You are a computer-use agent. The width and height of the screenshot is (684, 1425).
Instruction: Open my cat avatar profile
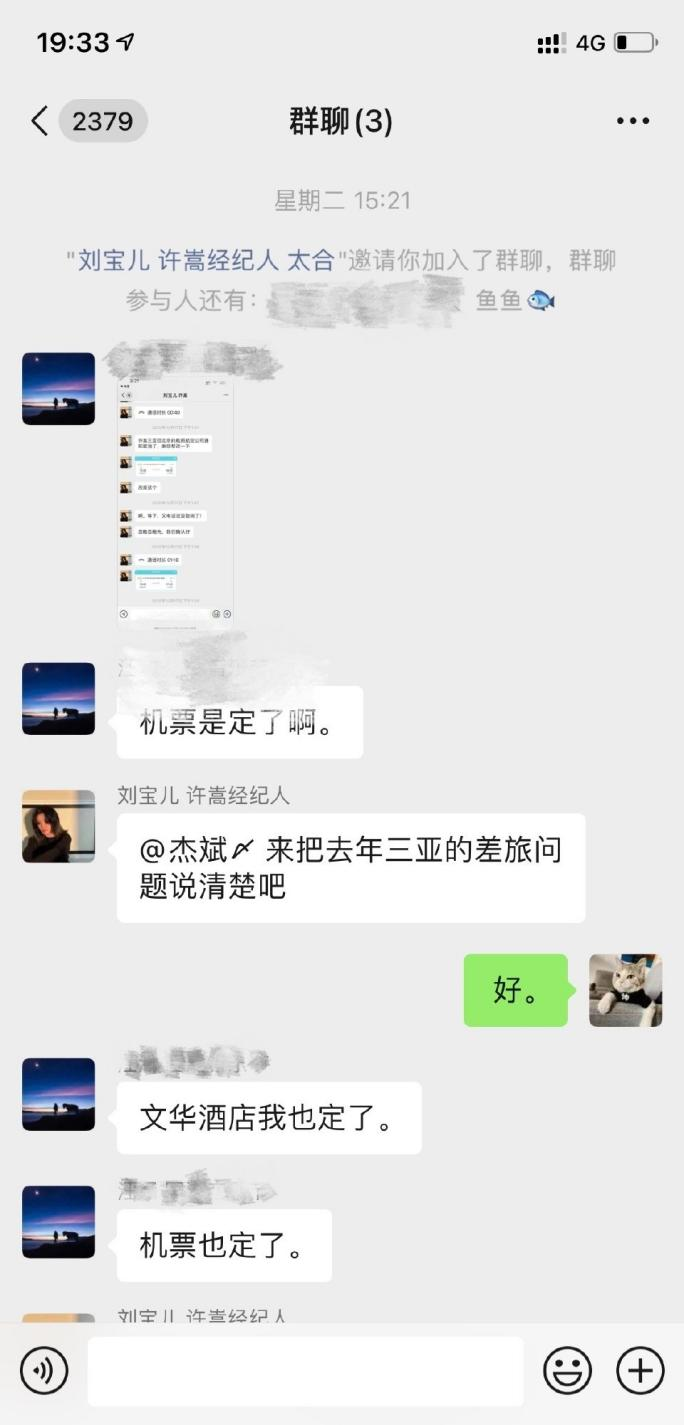pyautogui.click(x=625, y=990)
